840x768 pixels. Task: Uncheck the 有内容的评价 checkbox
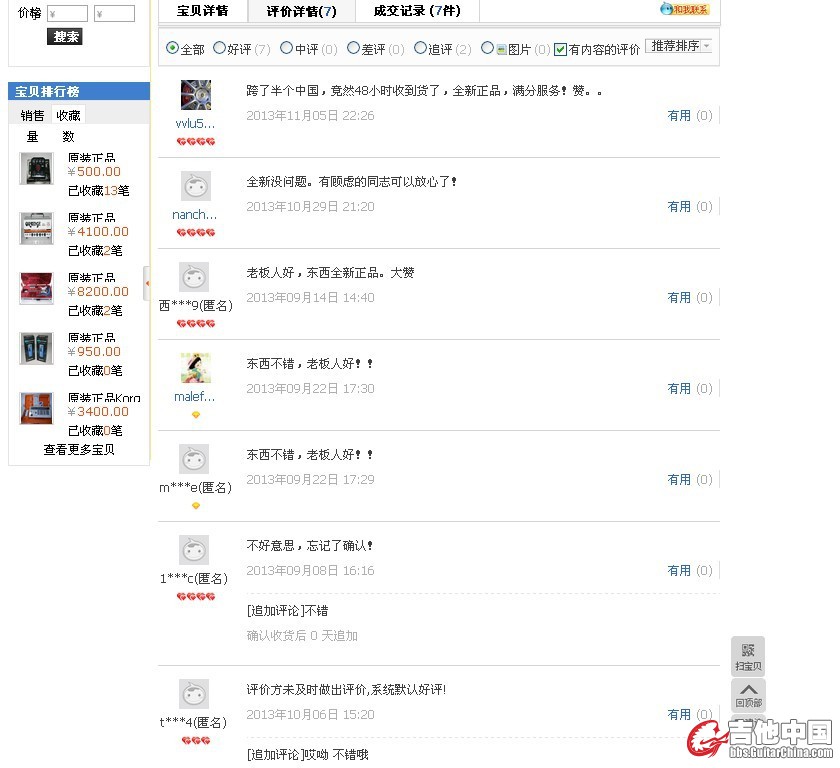[x=560, y=49]
